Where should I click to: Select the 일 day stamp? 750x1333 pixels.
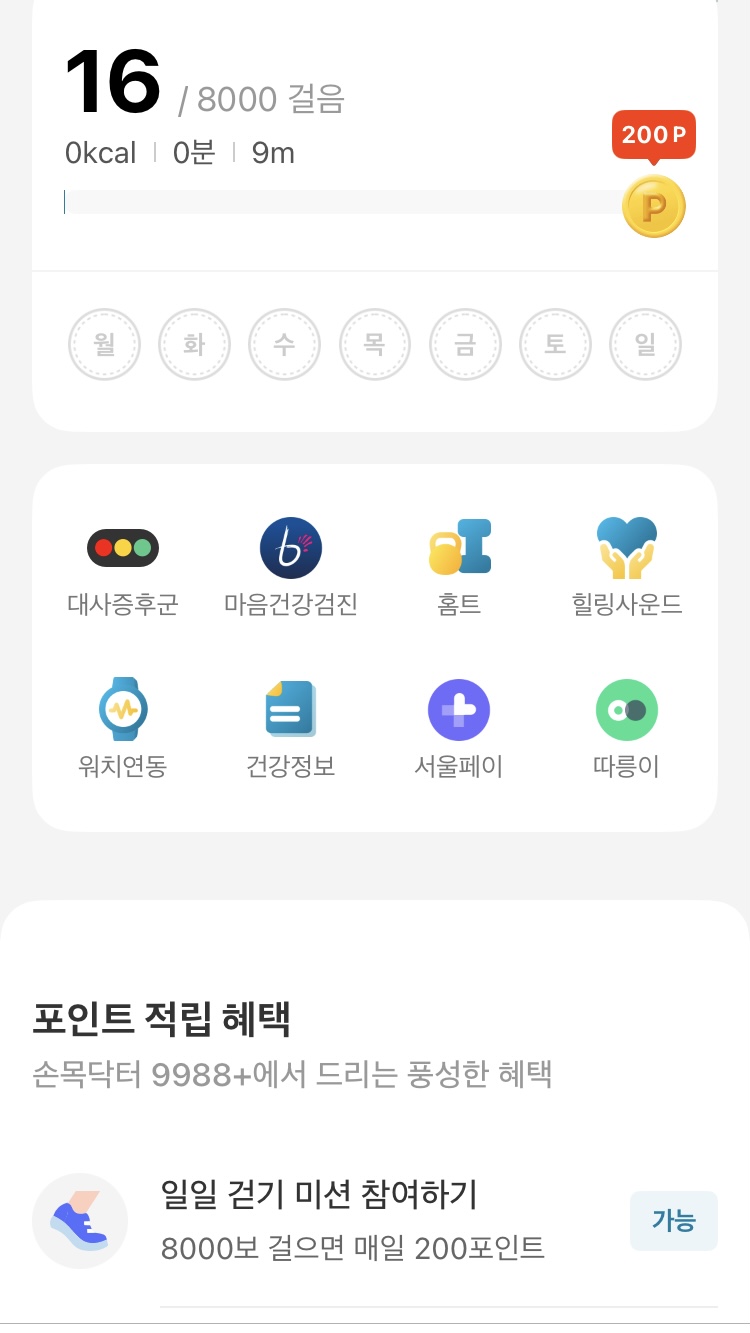pos(646,345)
